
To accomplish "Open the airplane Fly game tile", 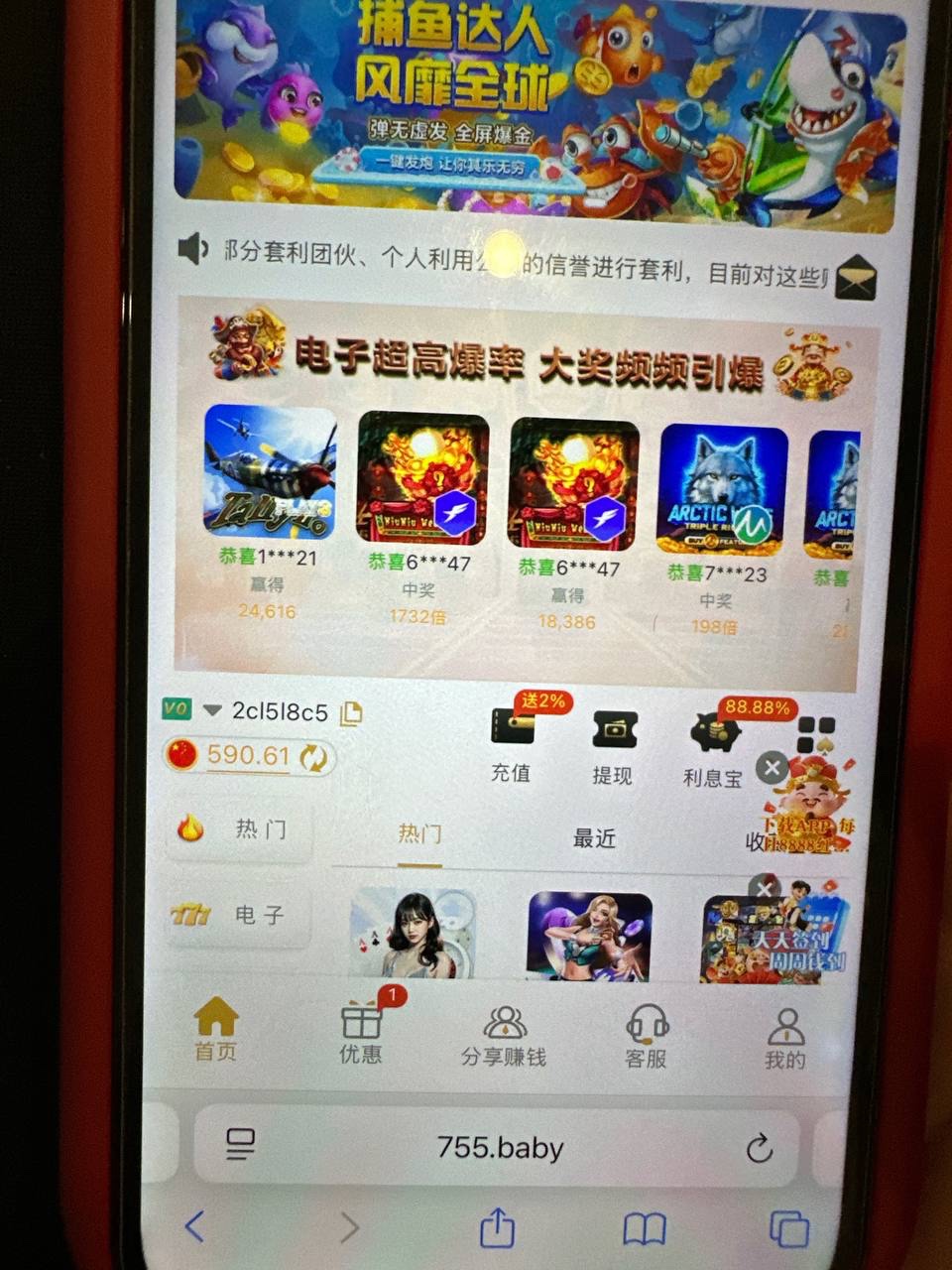I will pyautogui.click(x=270, y=472).
